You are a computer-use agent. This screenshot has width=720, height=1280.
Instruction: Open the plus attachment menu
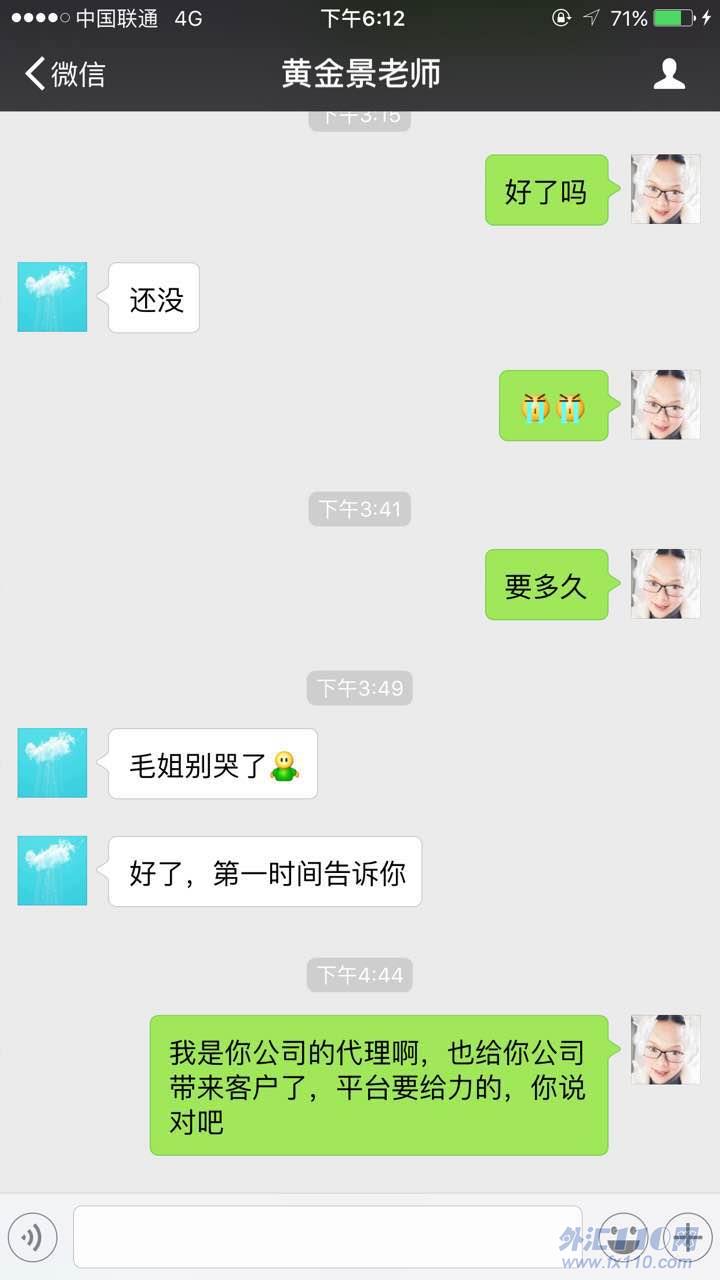[688, 1237]
